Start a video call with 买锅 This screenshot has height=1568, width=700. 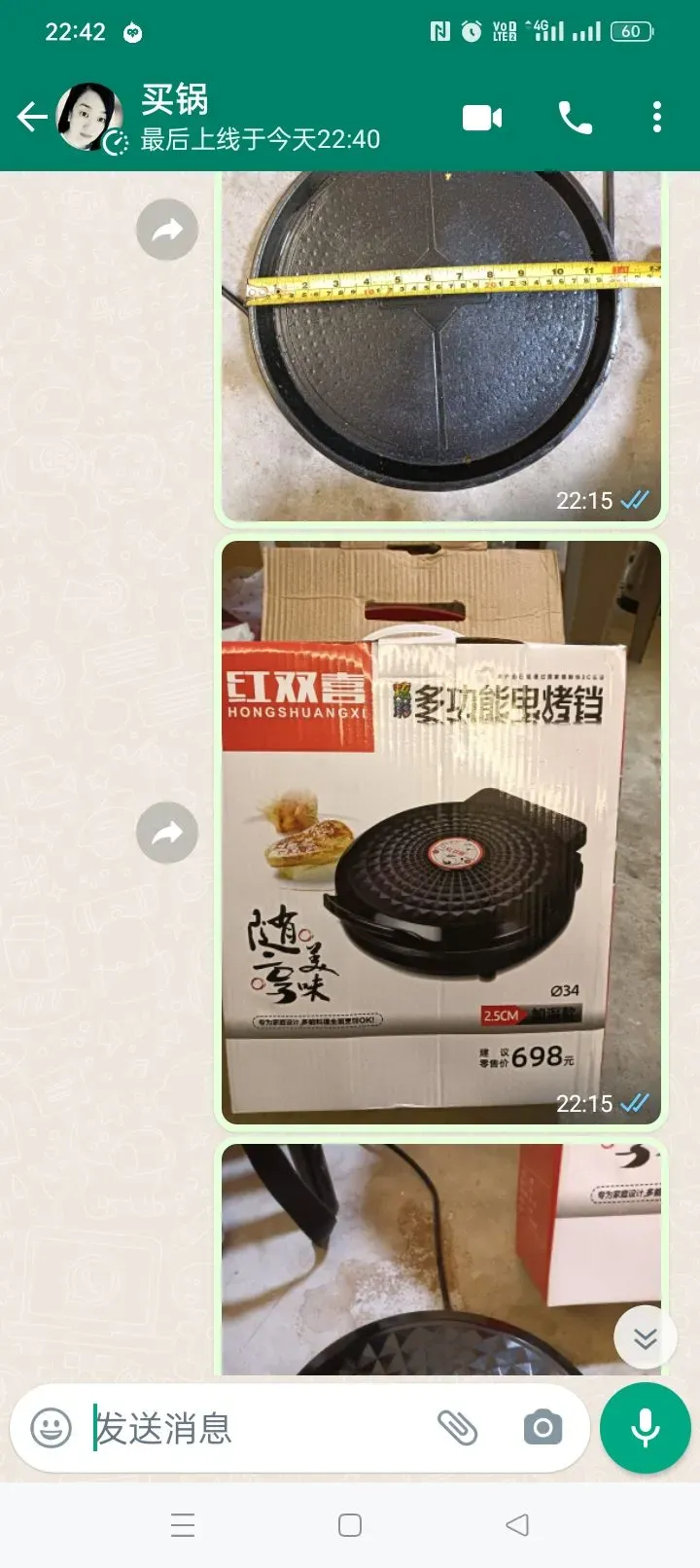[x=482, y=118]
